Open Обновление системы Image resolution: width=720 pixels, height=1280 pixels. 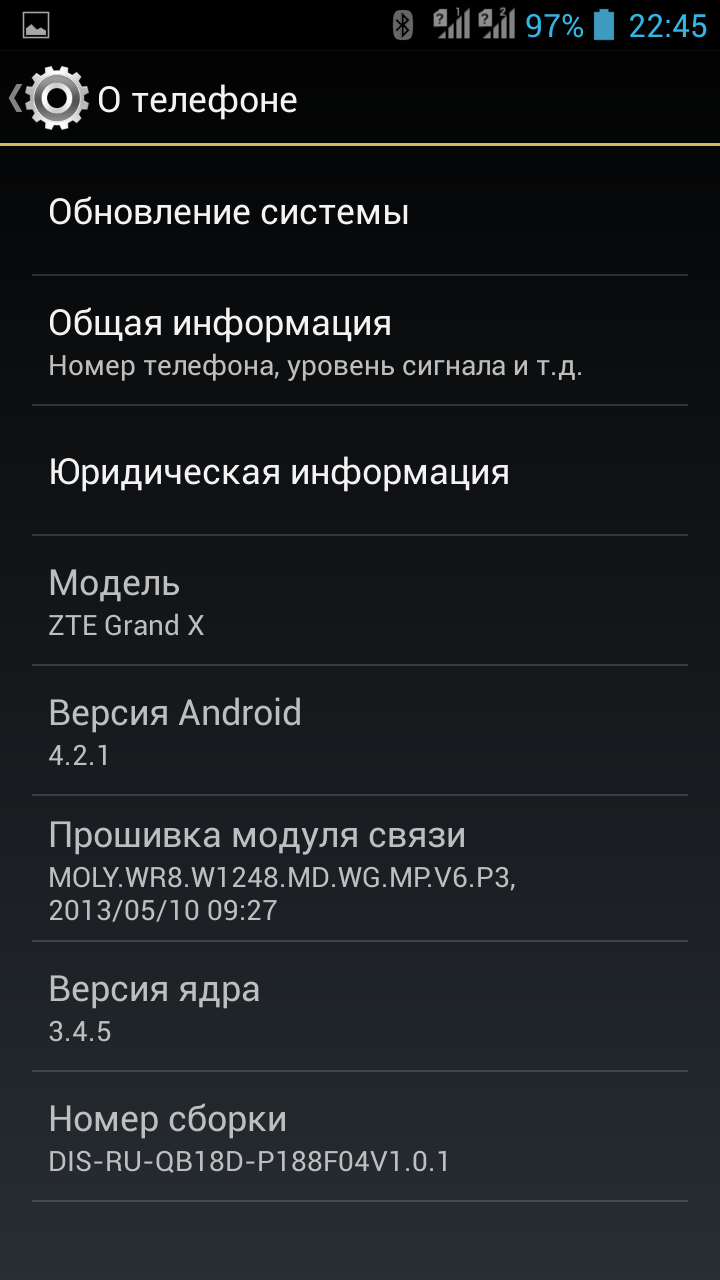point(360,213)
